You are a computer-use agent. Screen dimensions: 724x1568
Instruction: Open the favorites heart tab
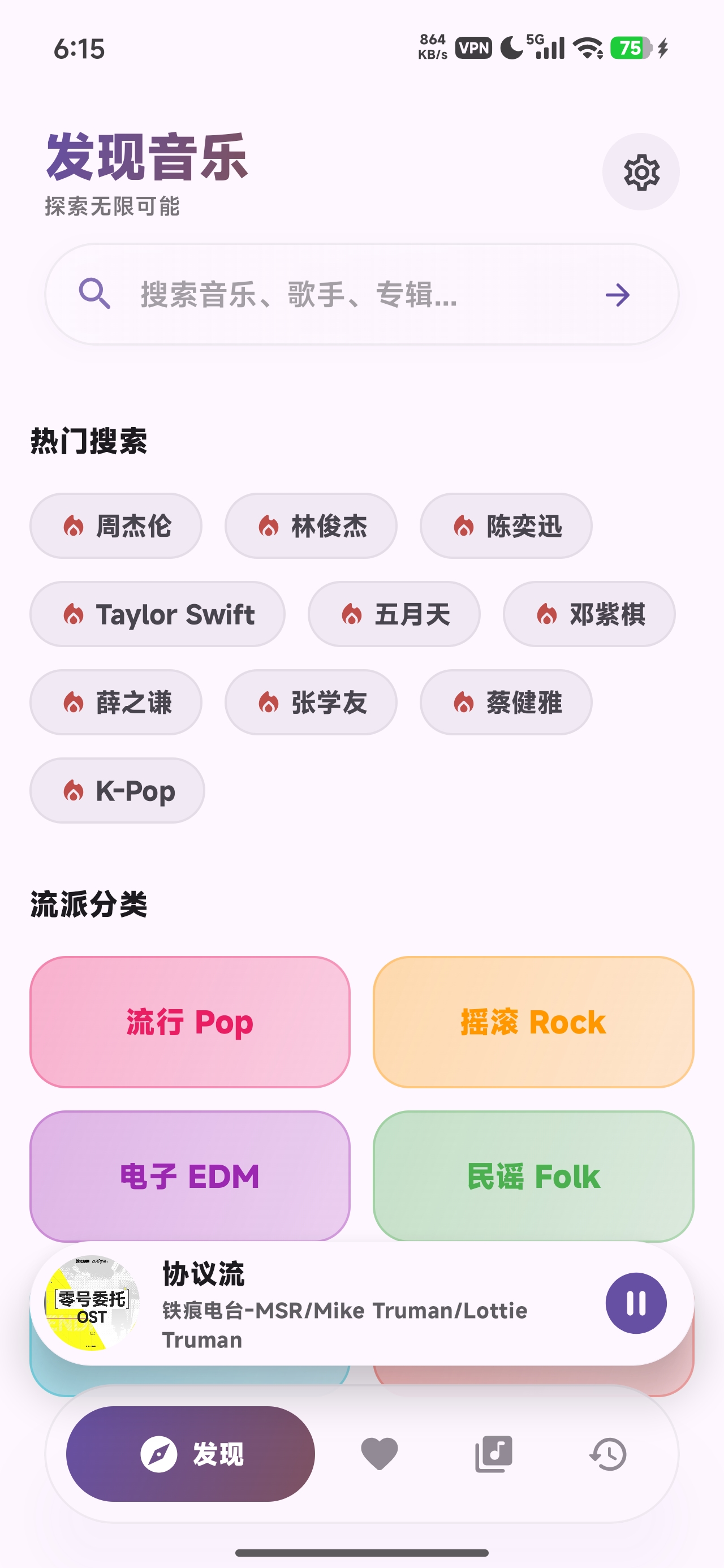(378, 1454)
